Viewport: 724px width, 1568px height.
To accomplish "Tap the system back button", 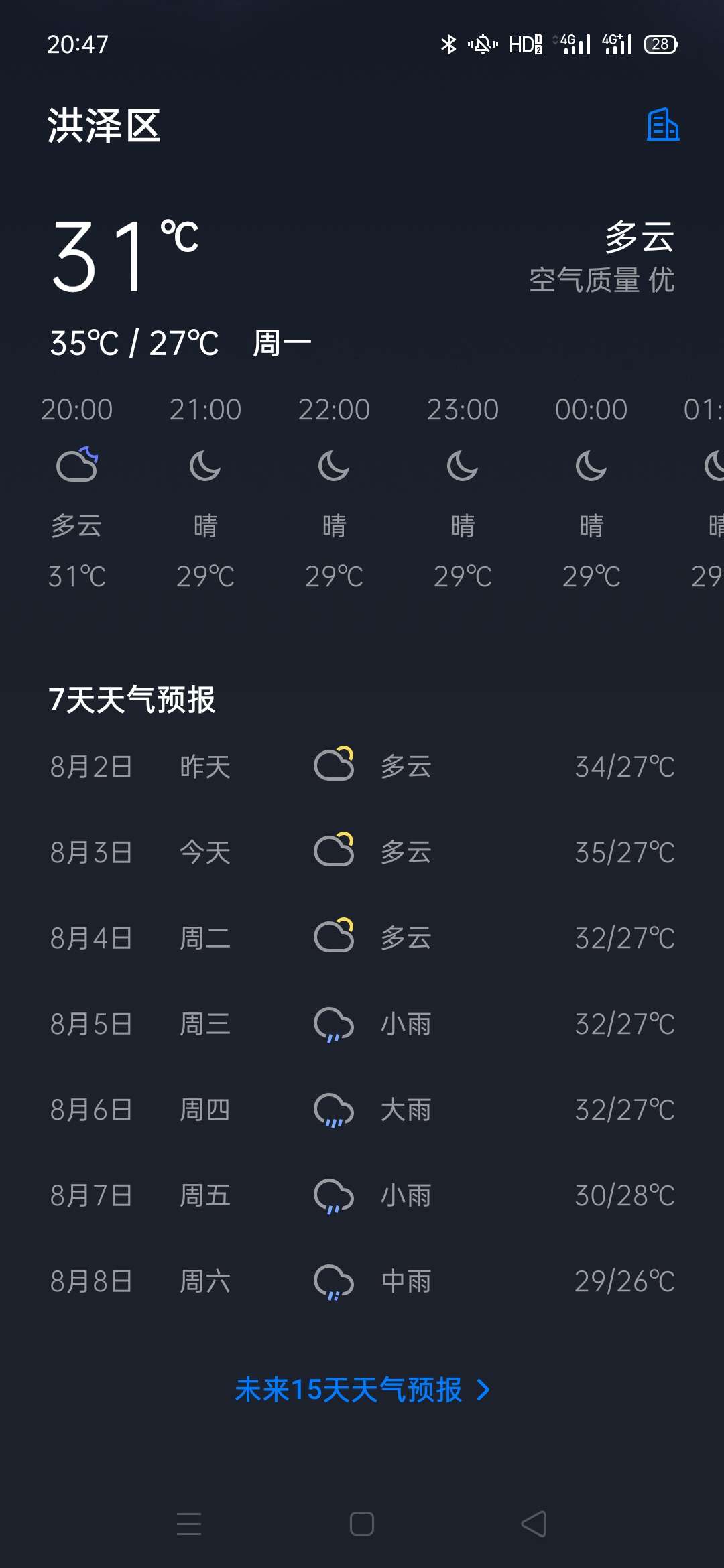I will click(534, 1524).
